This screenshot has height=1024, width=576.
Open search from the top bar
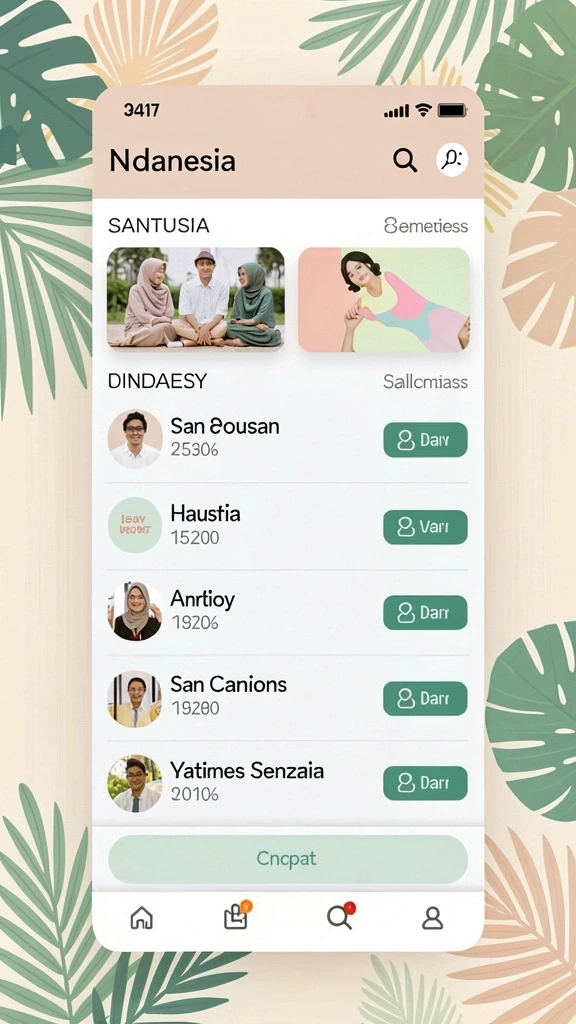tap(405, 160)
